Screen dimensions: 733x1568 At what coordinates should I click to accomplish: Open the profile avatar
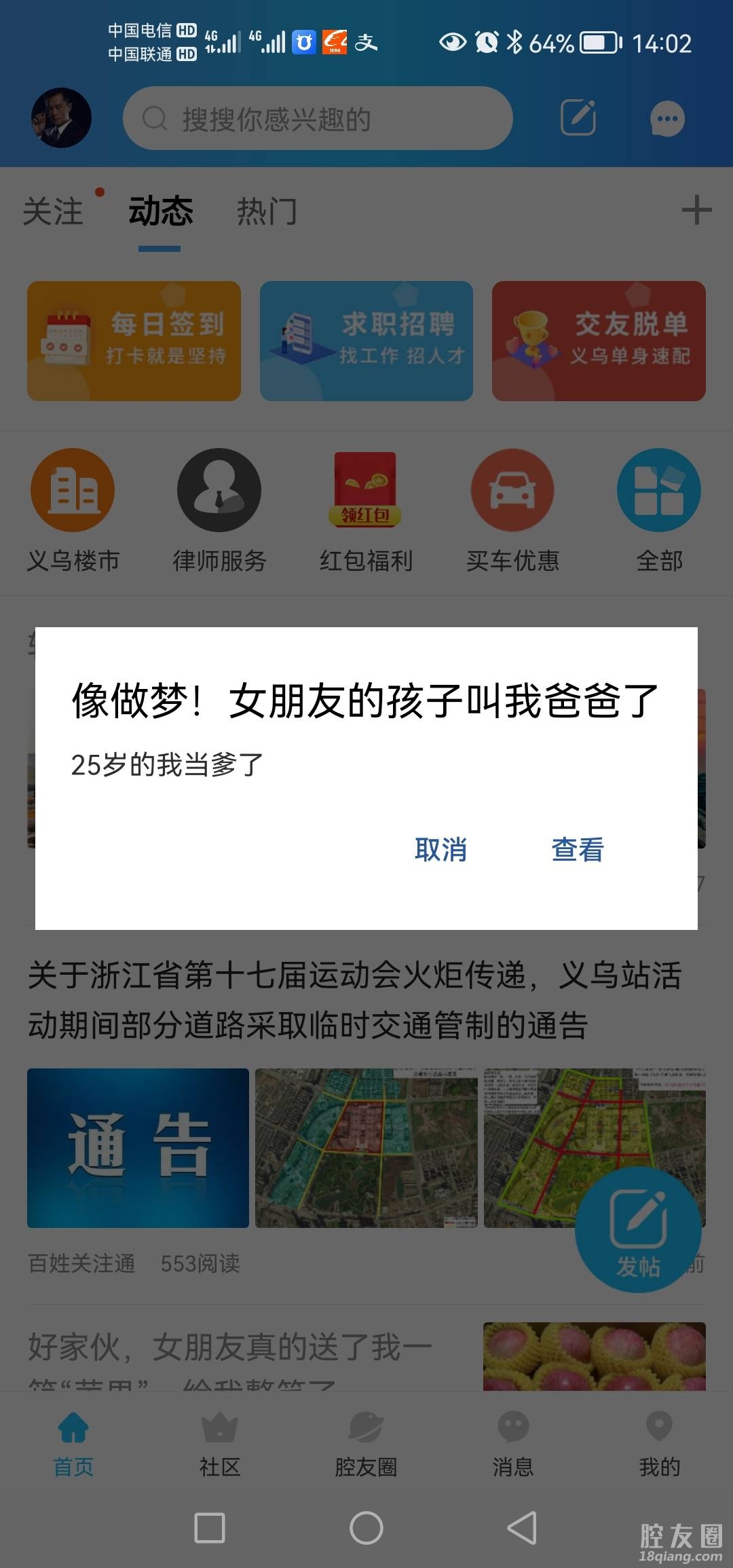click(x=61, y=118)
